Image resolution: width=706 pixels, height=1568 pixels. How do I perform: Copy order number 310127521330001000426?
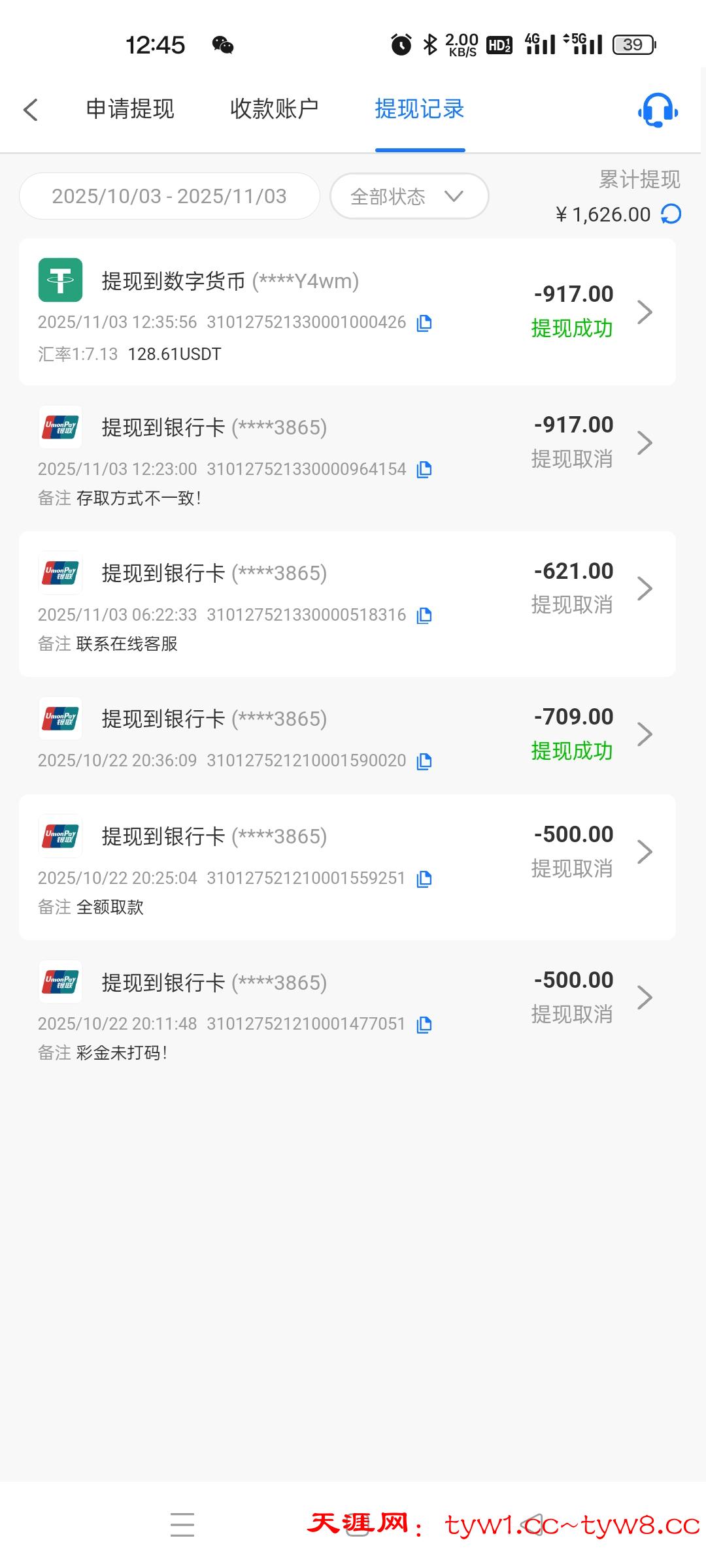coord(424,323)
